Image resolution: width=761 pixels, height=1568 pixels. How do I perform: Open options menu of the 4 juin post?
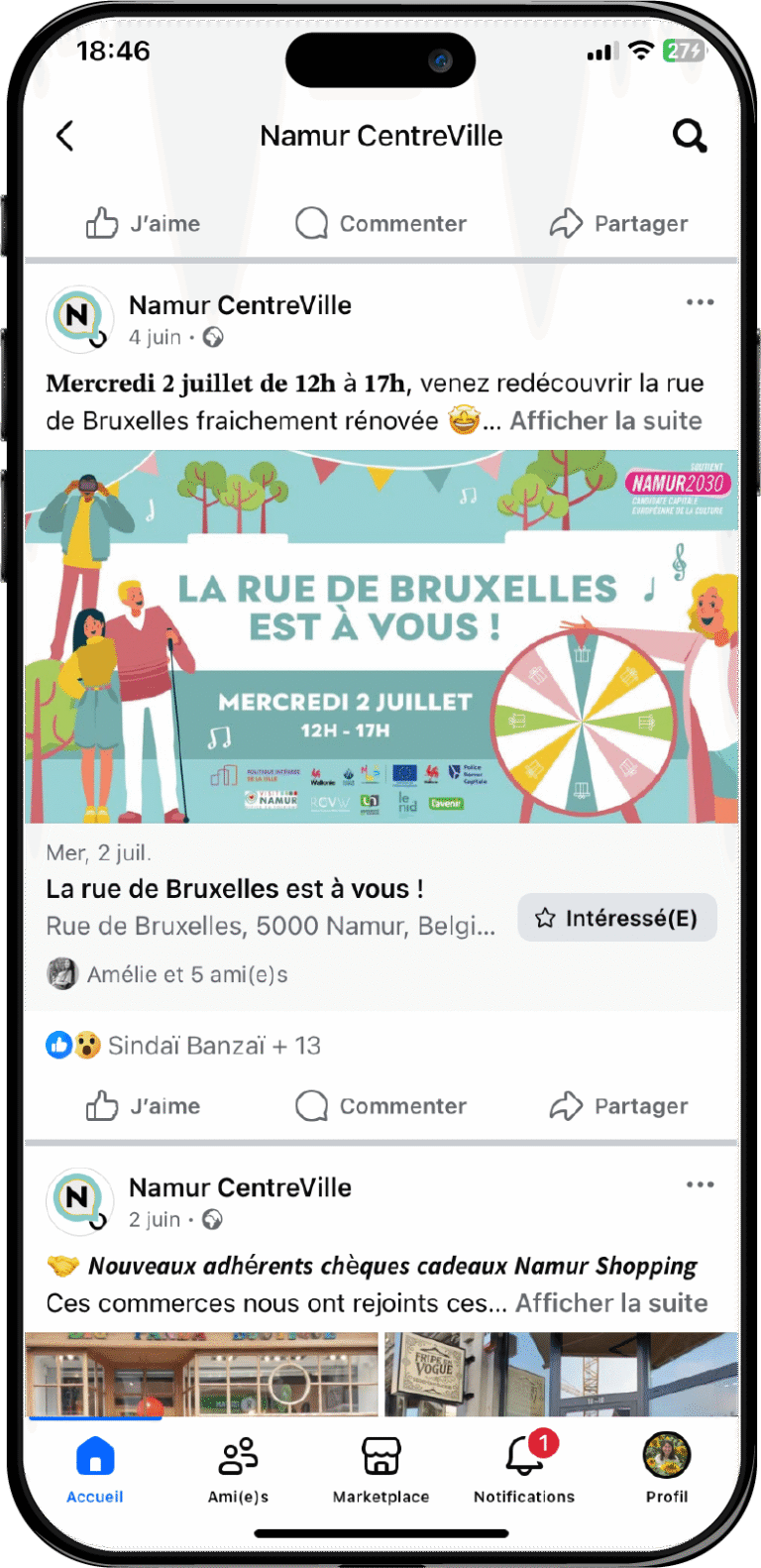pos(700,302)
